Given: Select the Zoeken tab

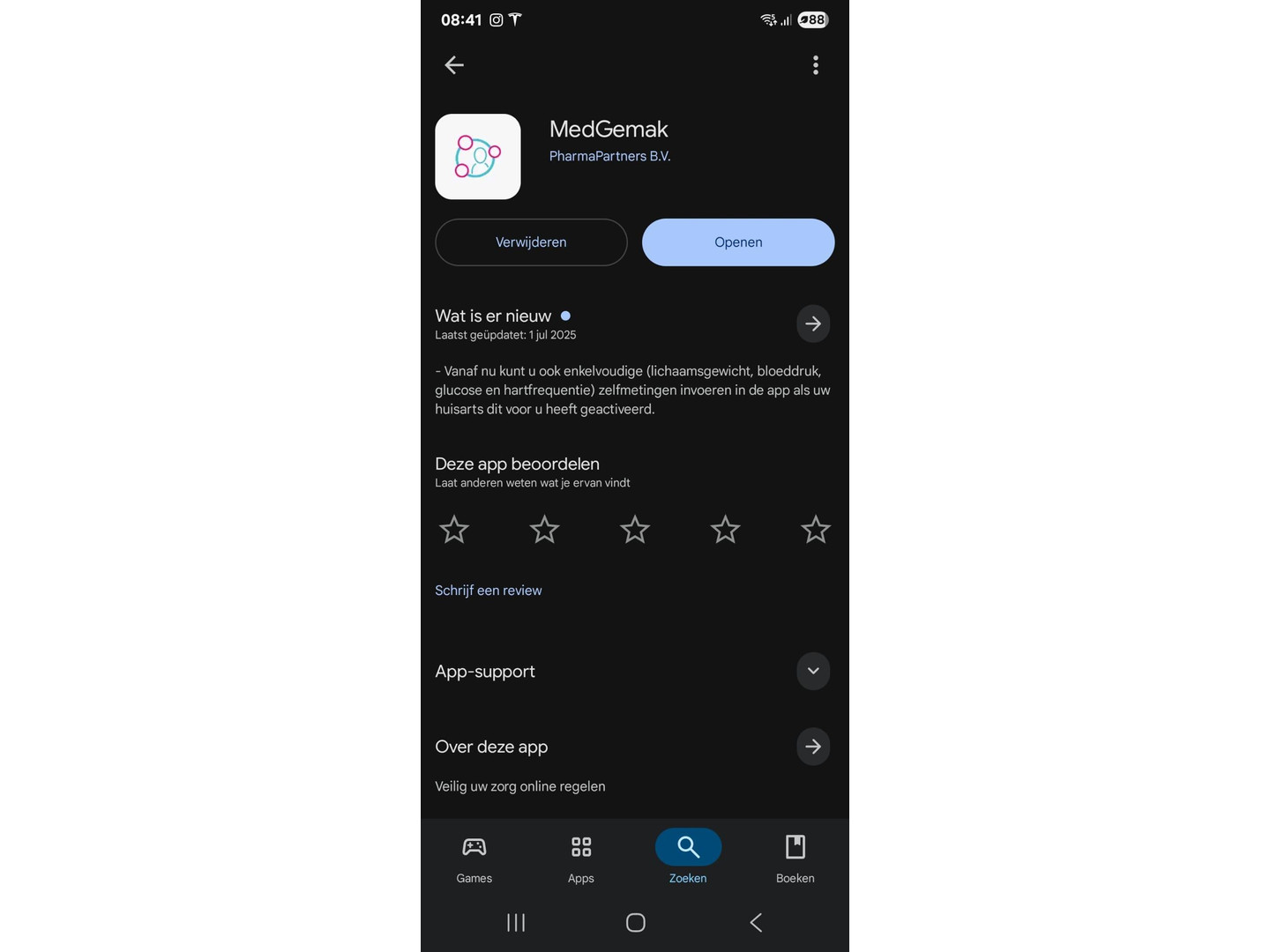Looking at the screenshot, I should click(x=688, y=858).
